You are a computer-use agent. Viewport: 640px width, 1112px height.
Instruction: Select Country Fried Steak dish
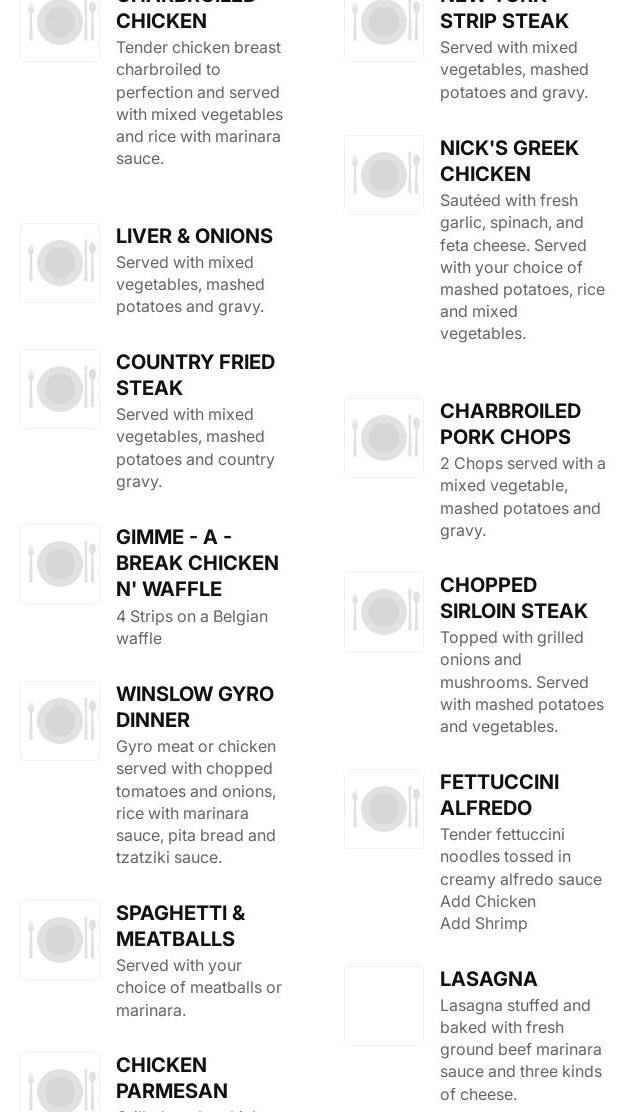click(x=195, y=374)
